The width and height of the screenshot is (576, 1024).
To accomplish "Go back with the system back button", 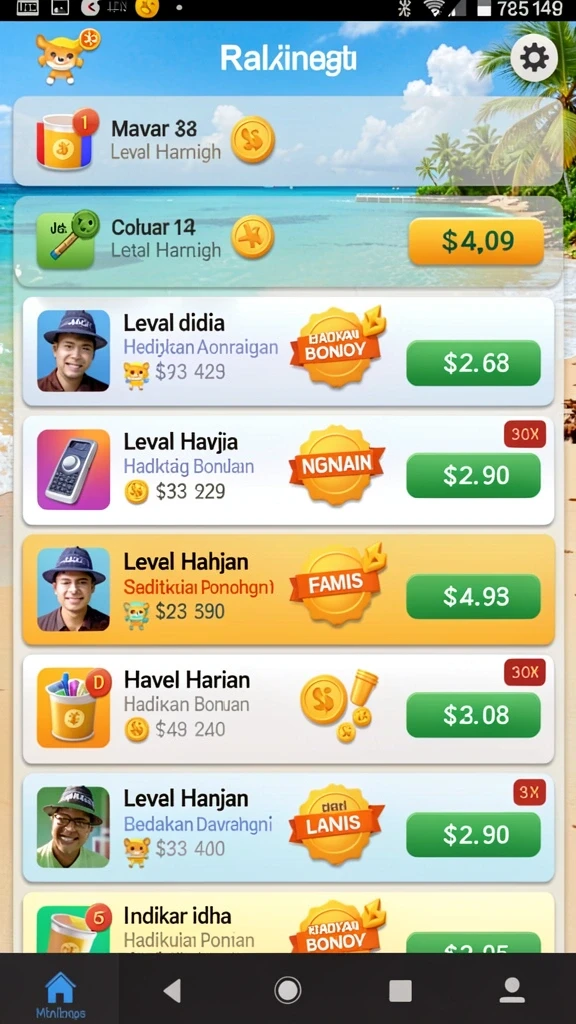I will click(x=172, y=990).
